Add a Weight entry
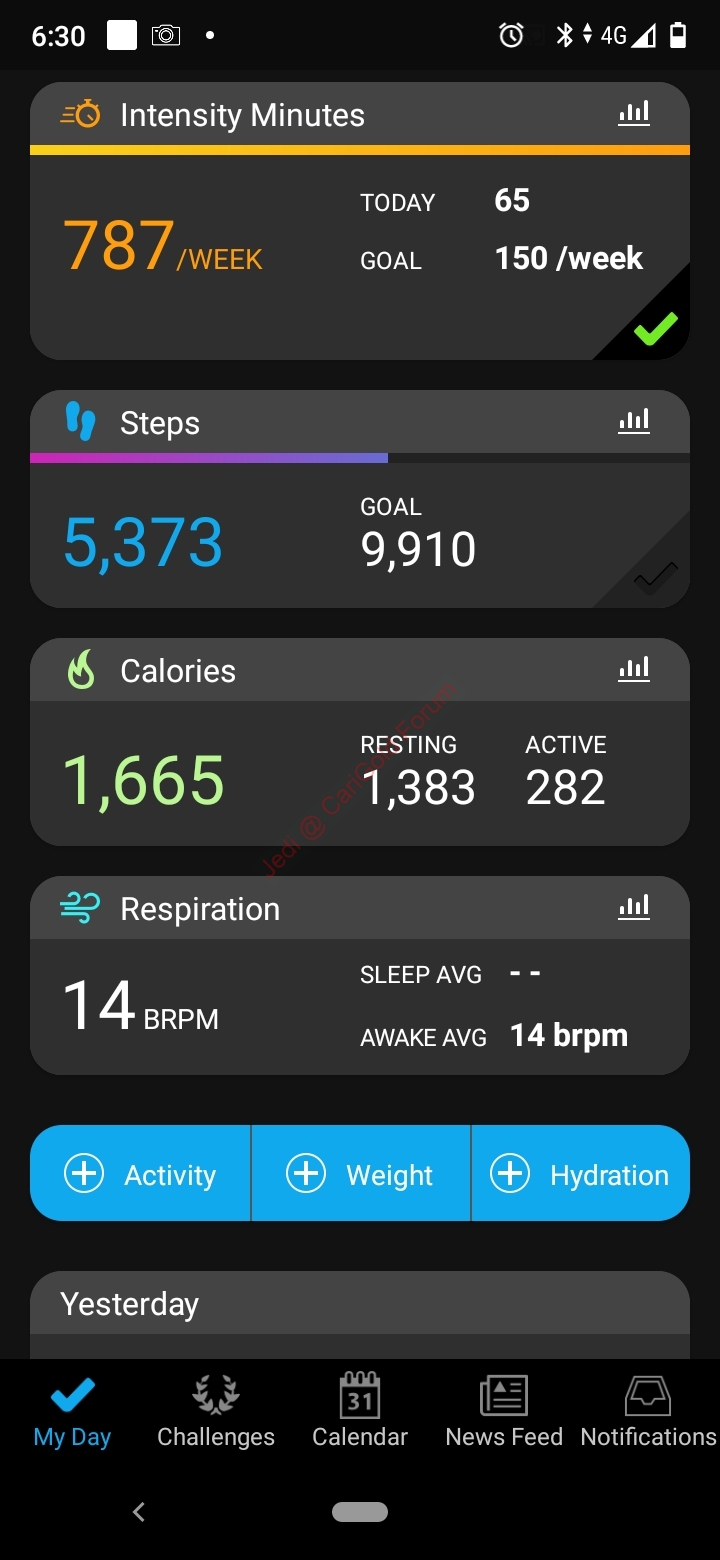720x1560 pixels. pyautogui.click(x=360, y=1173)
